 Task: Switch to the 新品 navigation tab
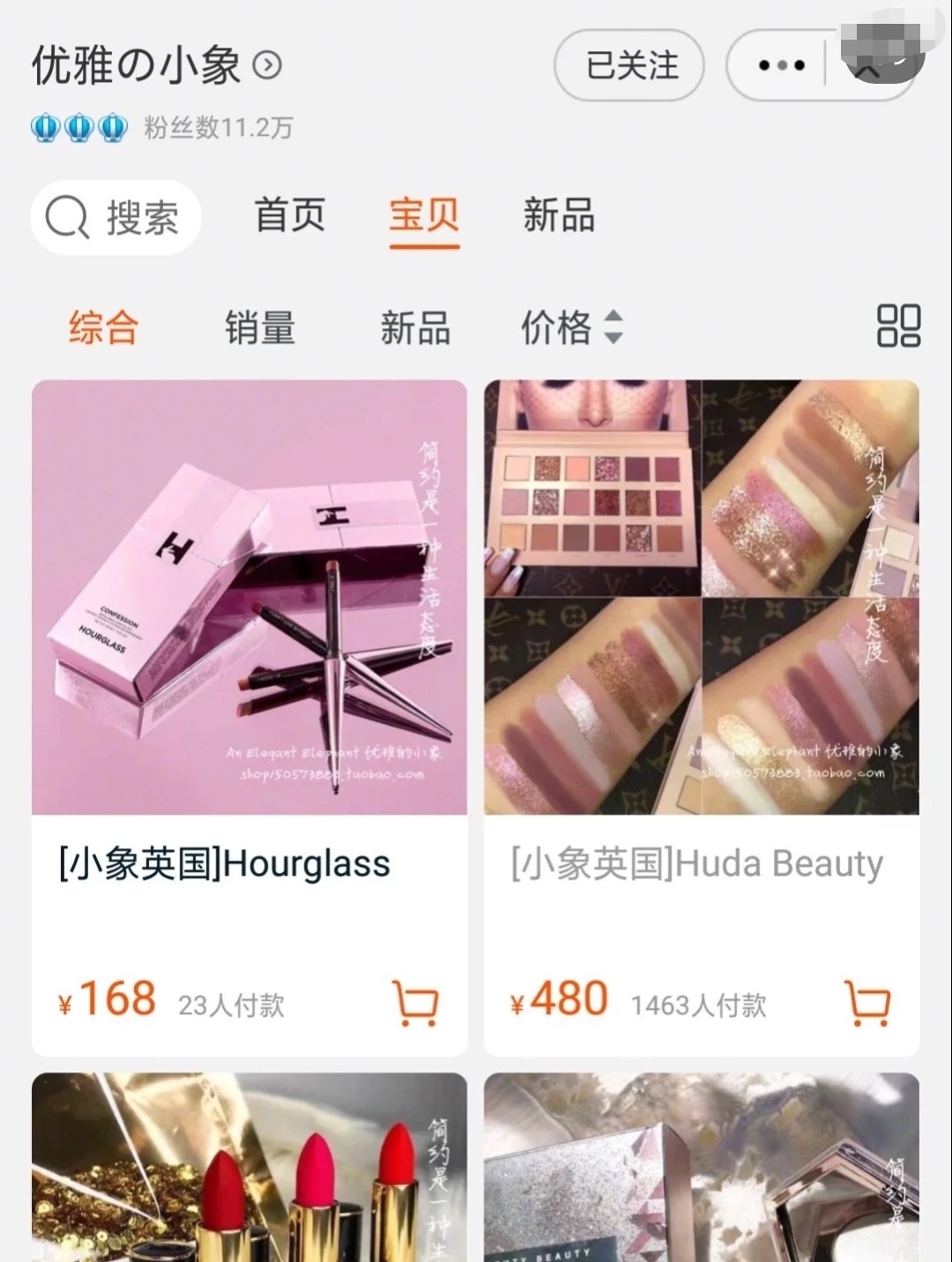(x=557, y=217)
